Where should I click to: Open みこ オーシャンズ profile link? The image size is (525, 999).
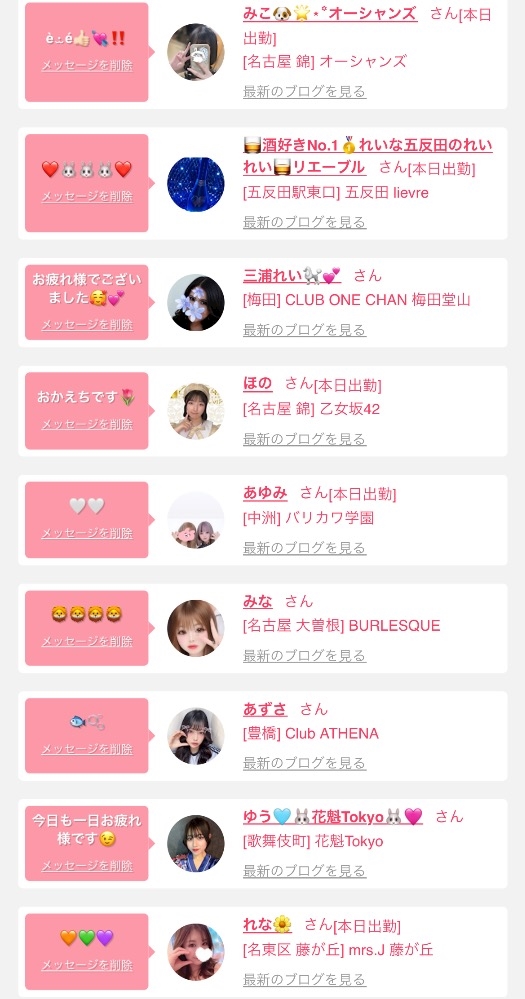click(330, 14)
